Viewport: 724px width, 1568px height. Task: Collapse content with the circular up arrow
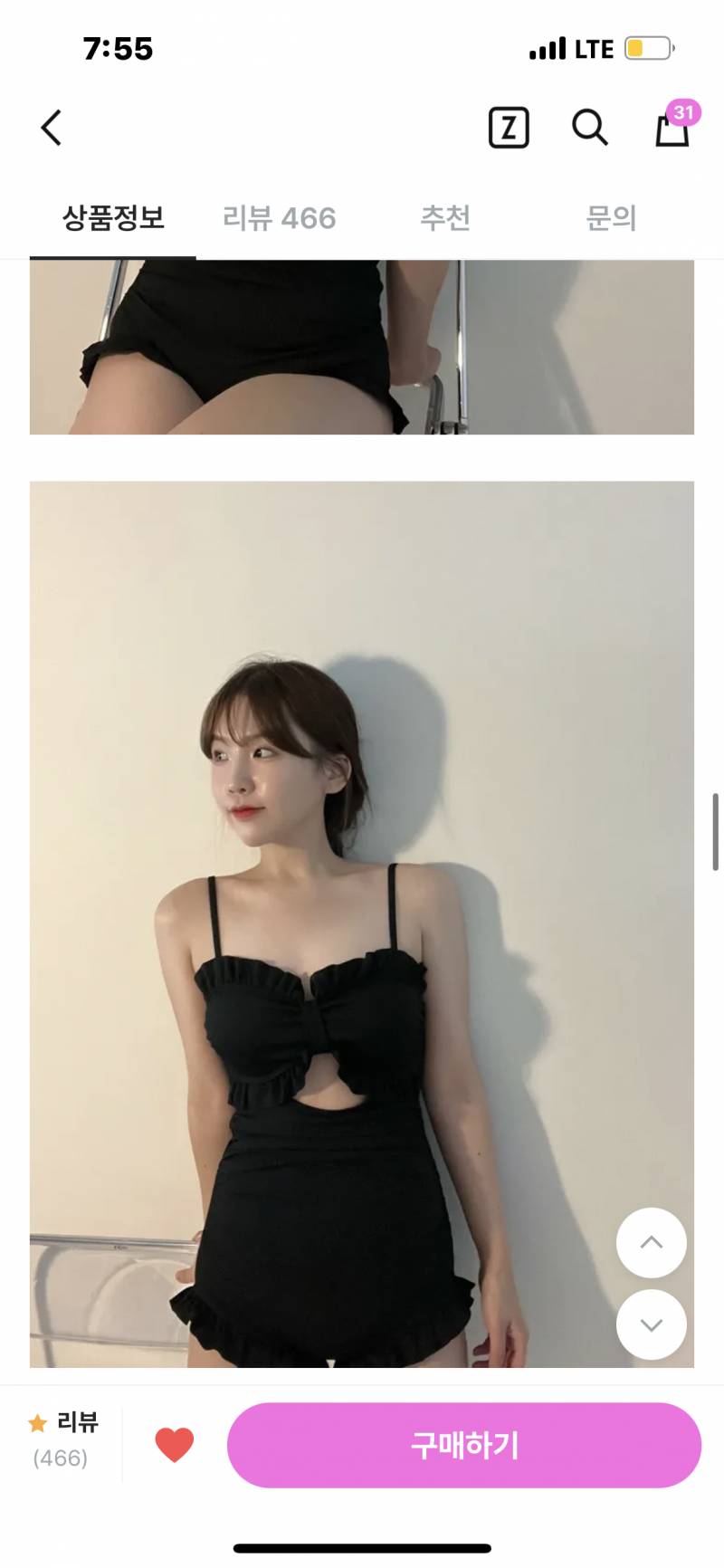coord(651,1243)
